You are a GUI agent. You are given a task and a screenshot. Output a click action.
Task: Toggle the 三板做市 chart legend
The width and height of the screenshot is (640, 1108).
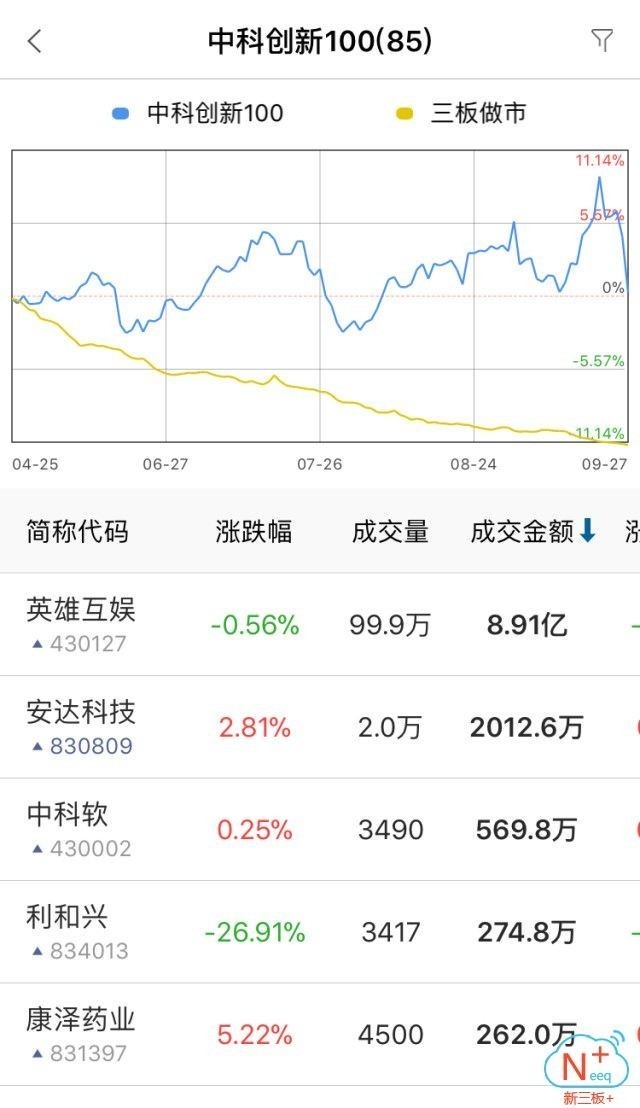[x=461, y=113]
